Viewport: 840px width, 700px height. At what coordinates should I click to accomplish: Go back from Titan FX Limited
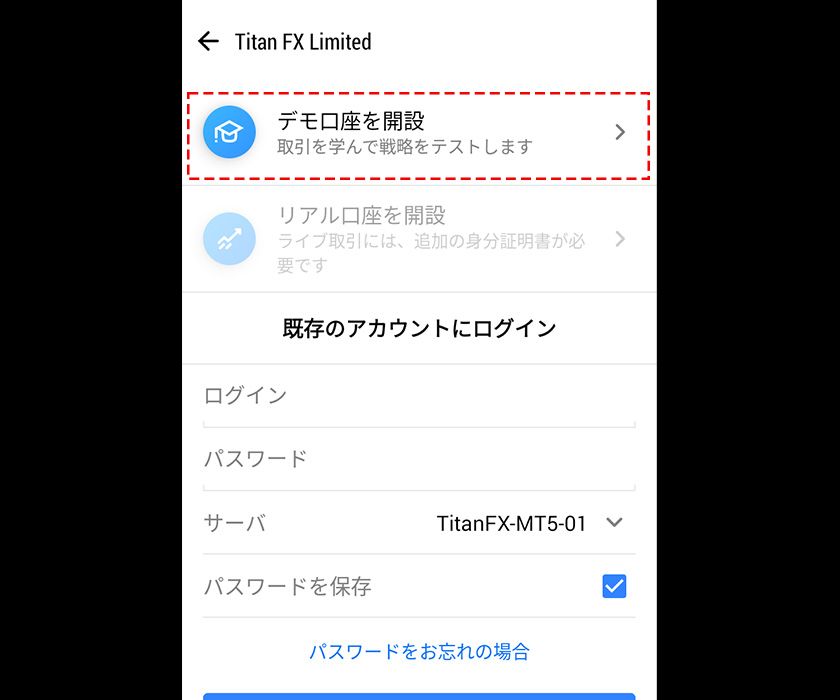click(x=208, y=41)
